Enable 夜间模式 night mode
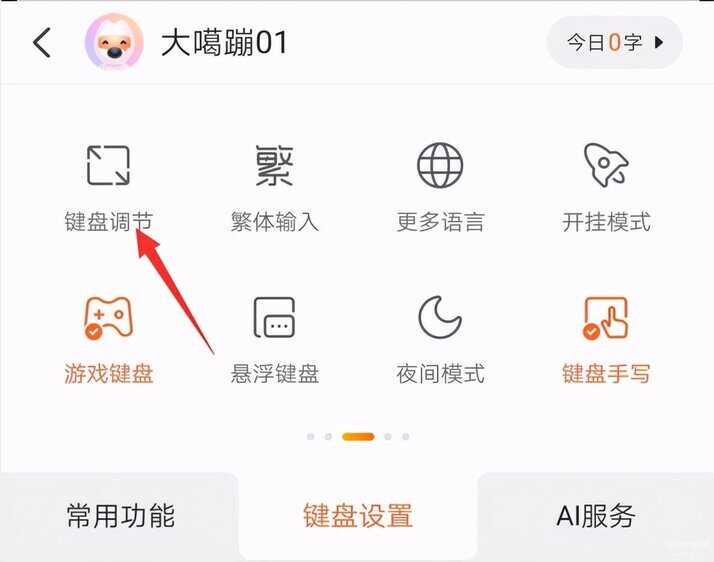 click(x=440, y=340)
